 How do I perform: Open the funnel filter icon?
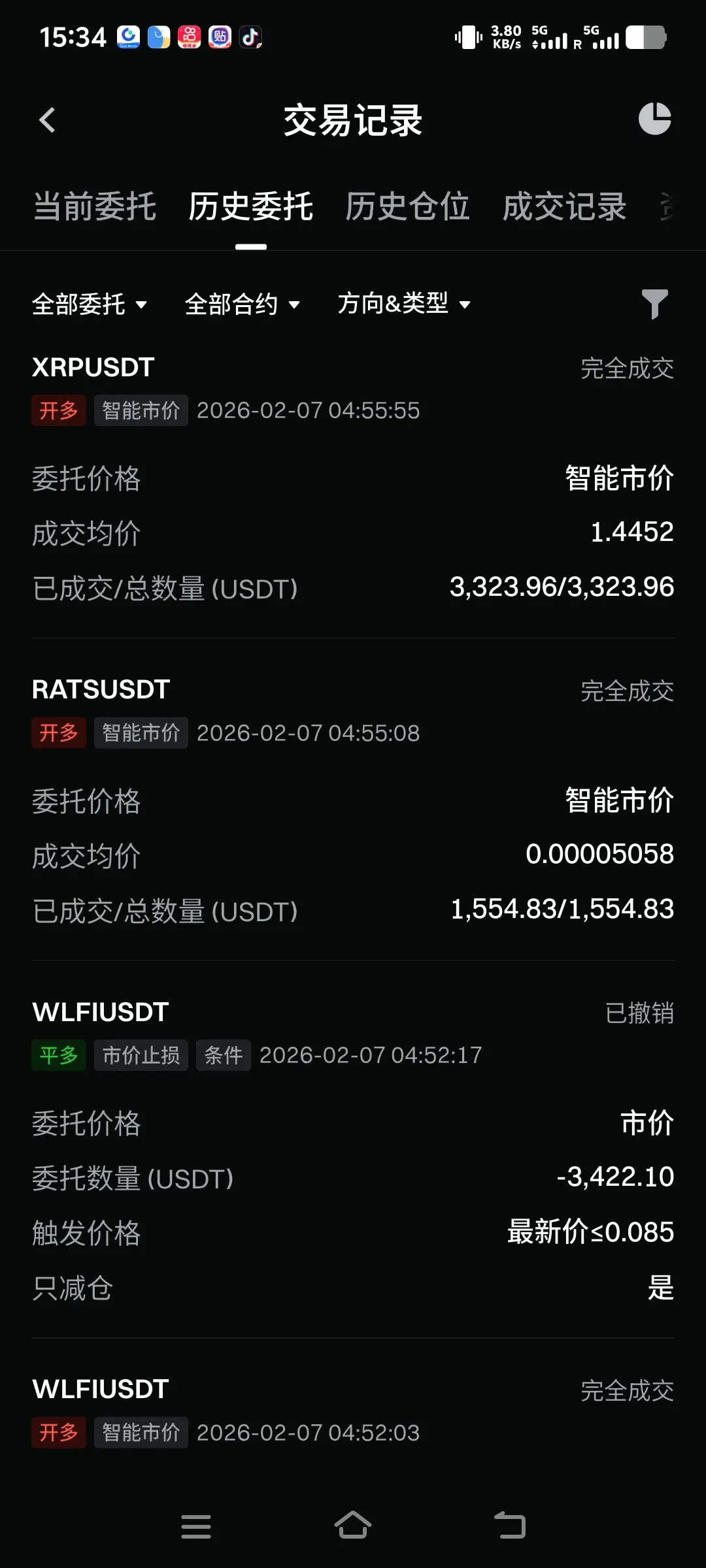coord(654,304)
